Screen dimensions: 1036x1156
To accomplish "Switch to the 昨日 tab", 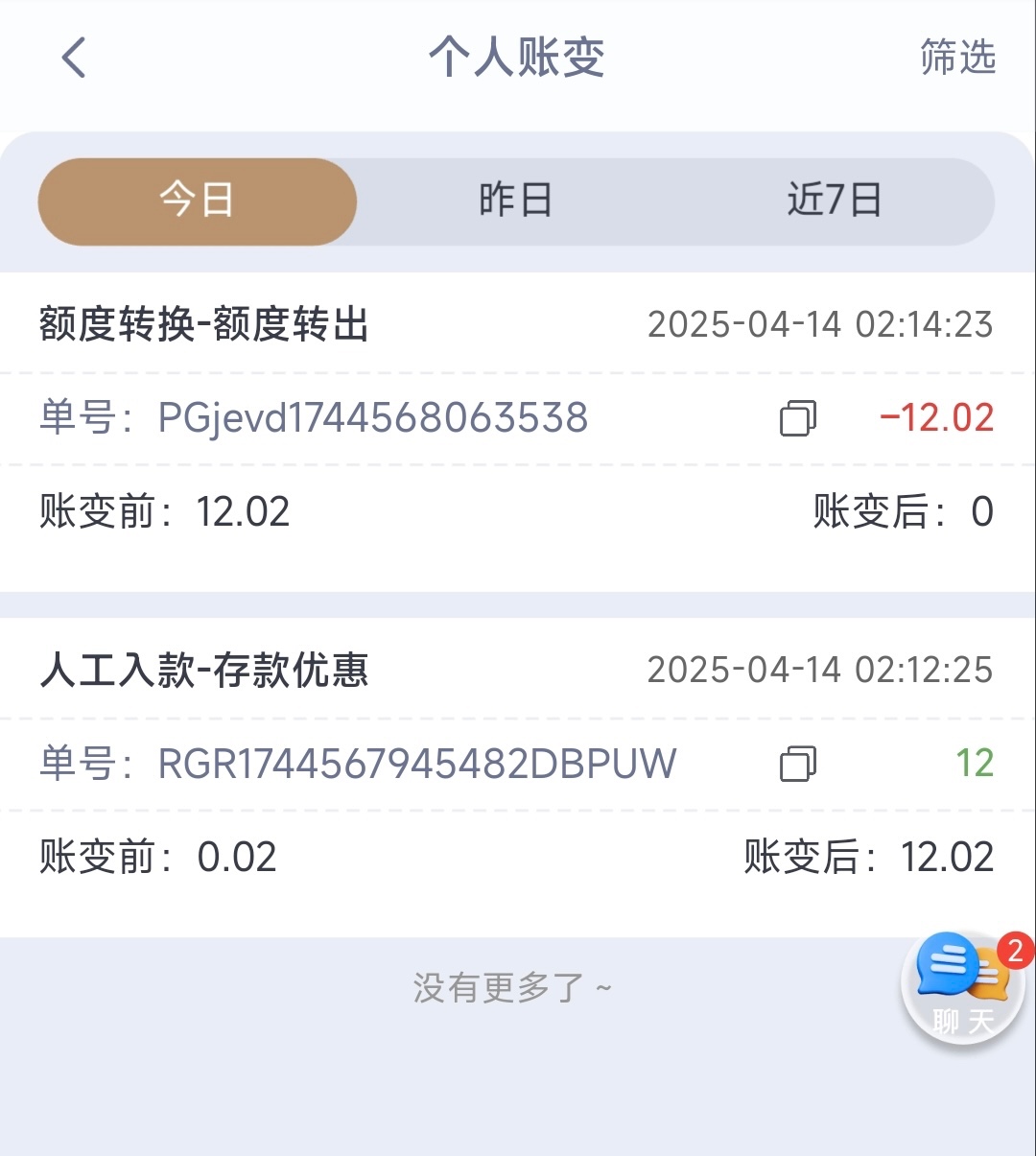I will [x=516, y=201].
